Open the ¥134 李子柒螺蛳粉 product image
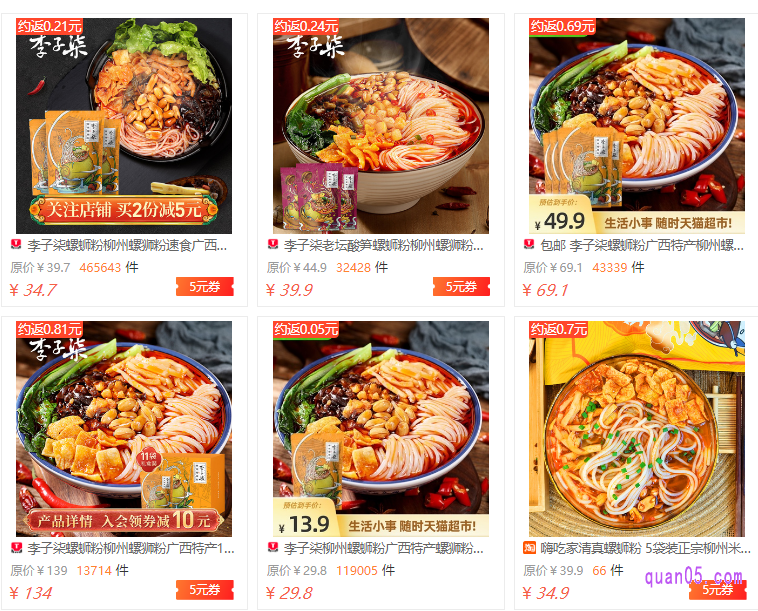Screen dimensions: 758x611 [x=124, y=428]
